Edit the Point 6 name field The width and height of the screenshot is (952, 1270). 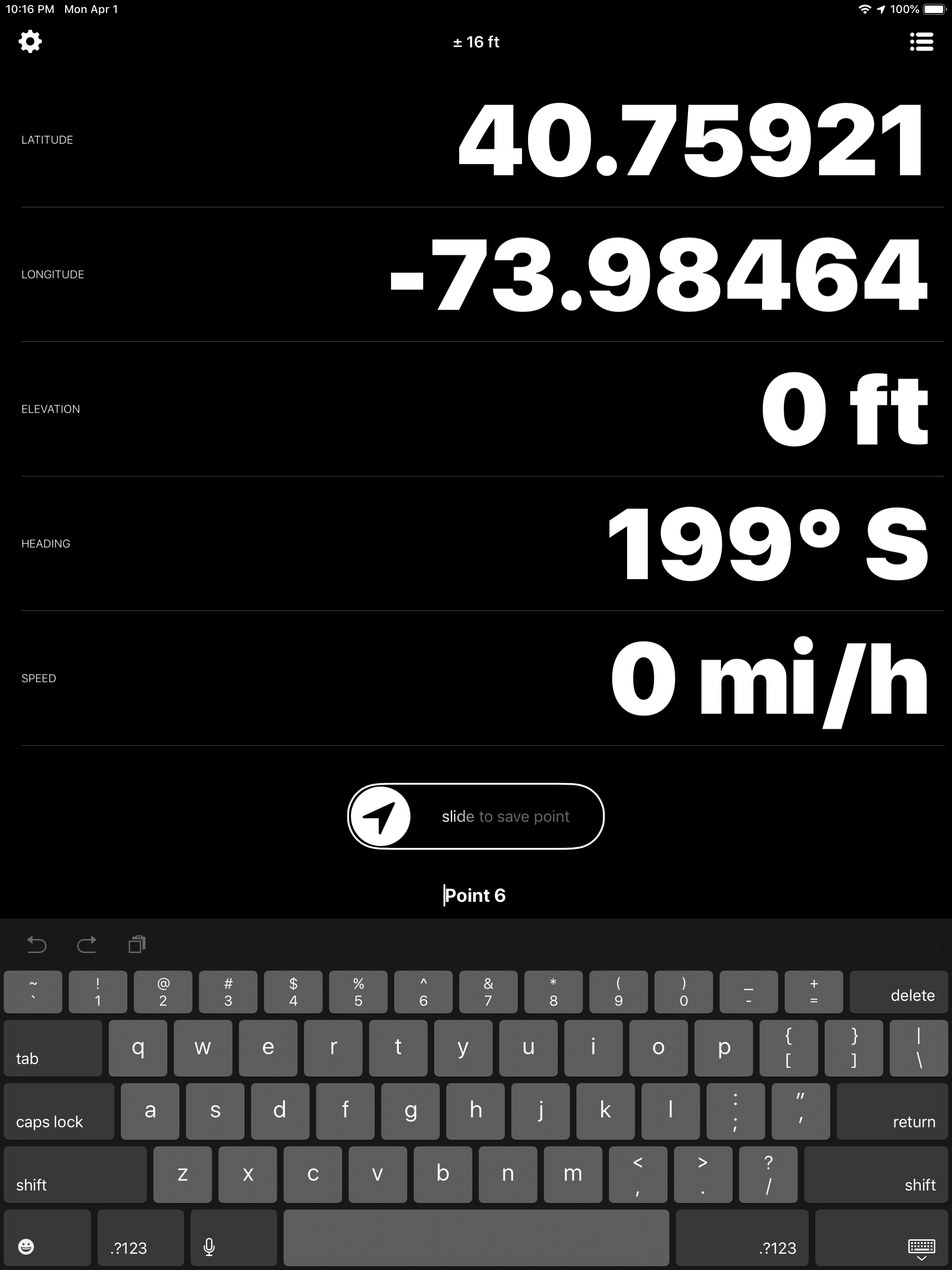tap(476, 895)
